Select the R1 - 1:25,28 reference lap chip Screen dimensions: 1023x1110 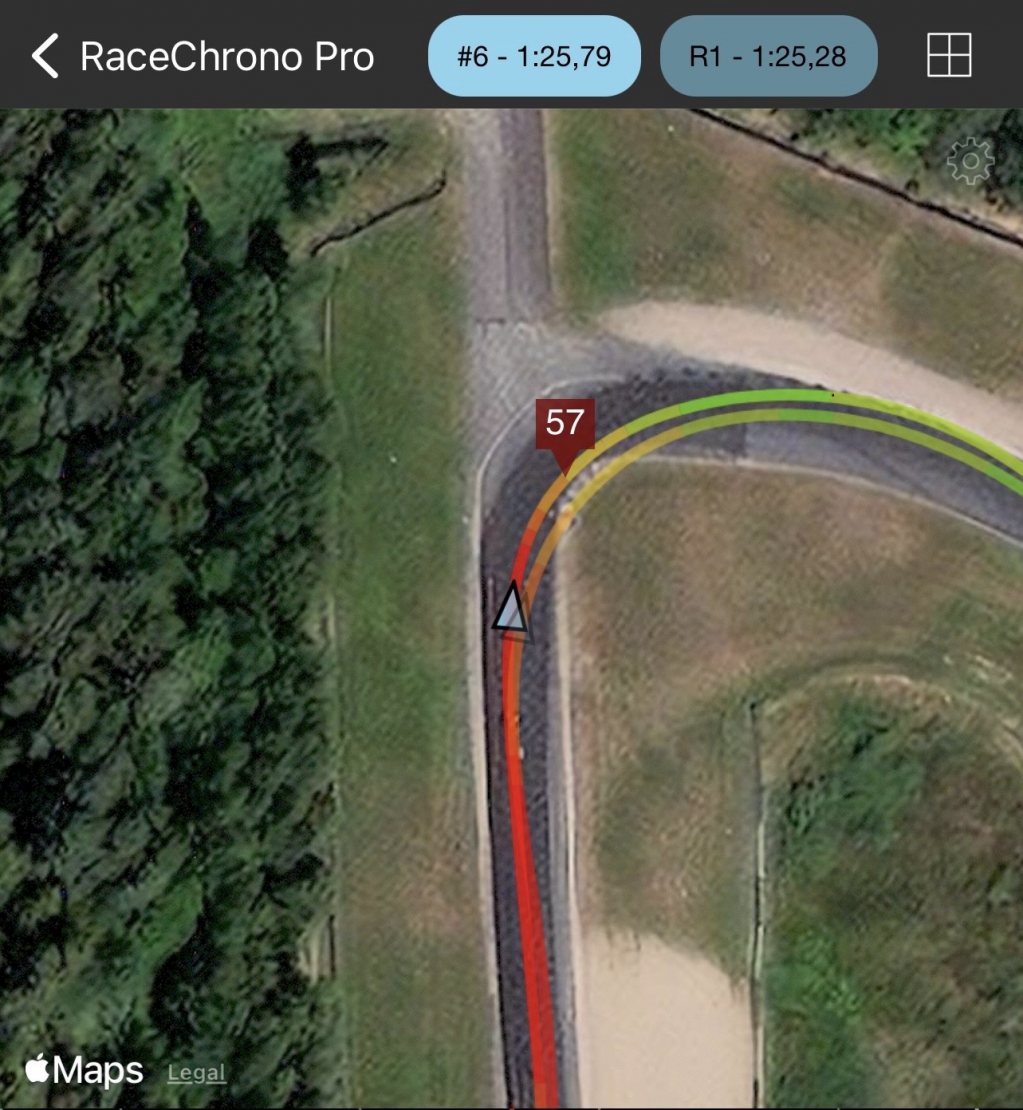[768, 56]
